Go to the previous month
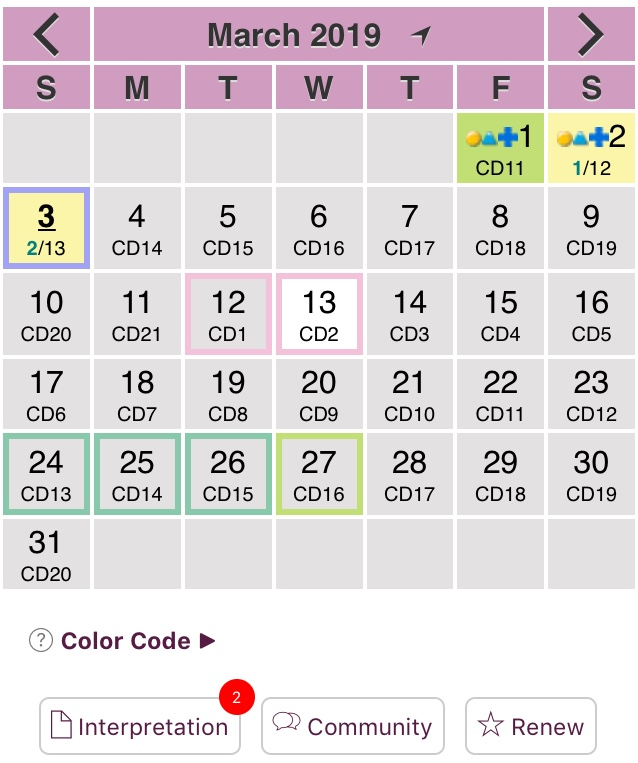 pos(46,36)
